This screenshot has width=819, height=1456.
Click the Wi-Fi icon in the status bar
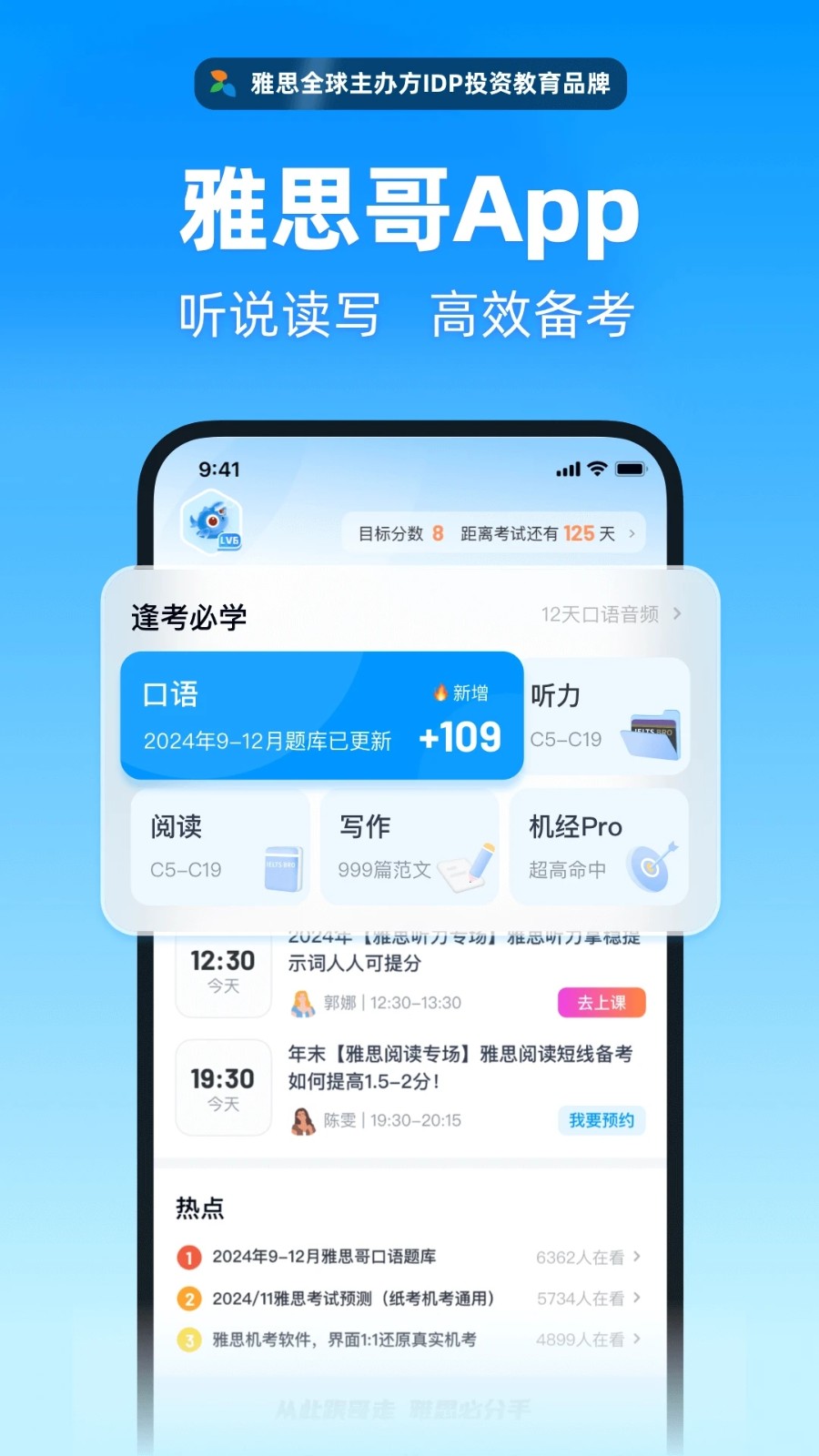(x=596, y=470)
